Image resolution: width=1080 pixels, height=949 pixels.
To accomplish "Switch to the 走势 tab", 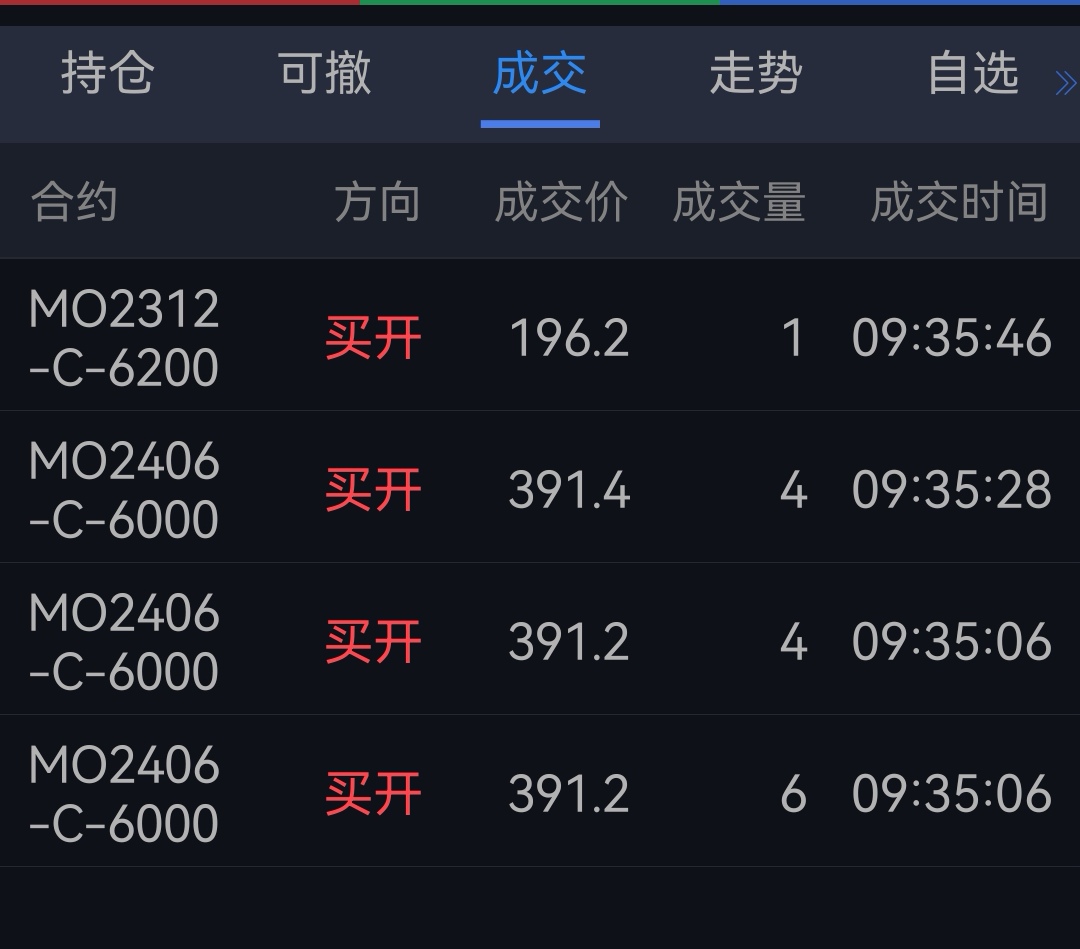I will (x=756, y=73).
